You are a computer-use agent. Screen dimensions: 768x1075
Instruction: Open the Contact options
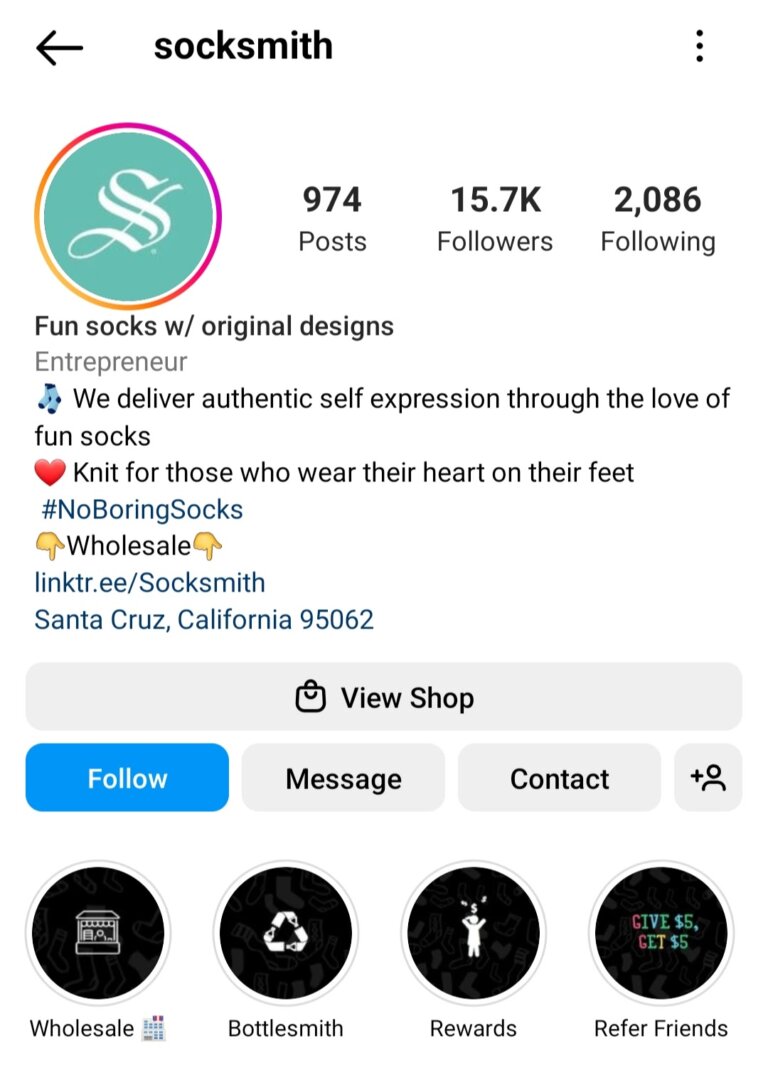click(559, 778)
